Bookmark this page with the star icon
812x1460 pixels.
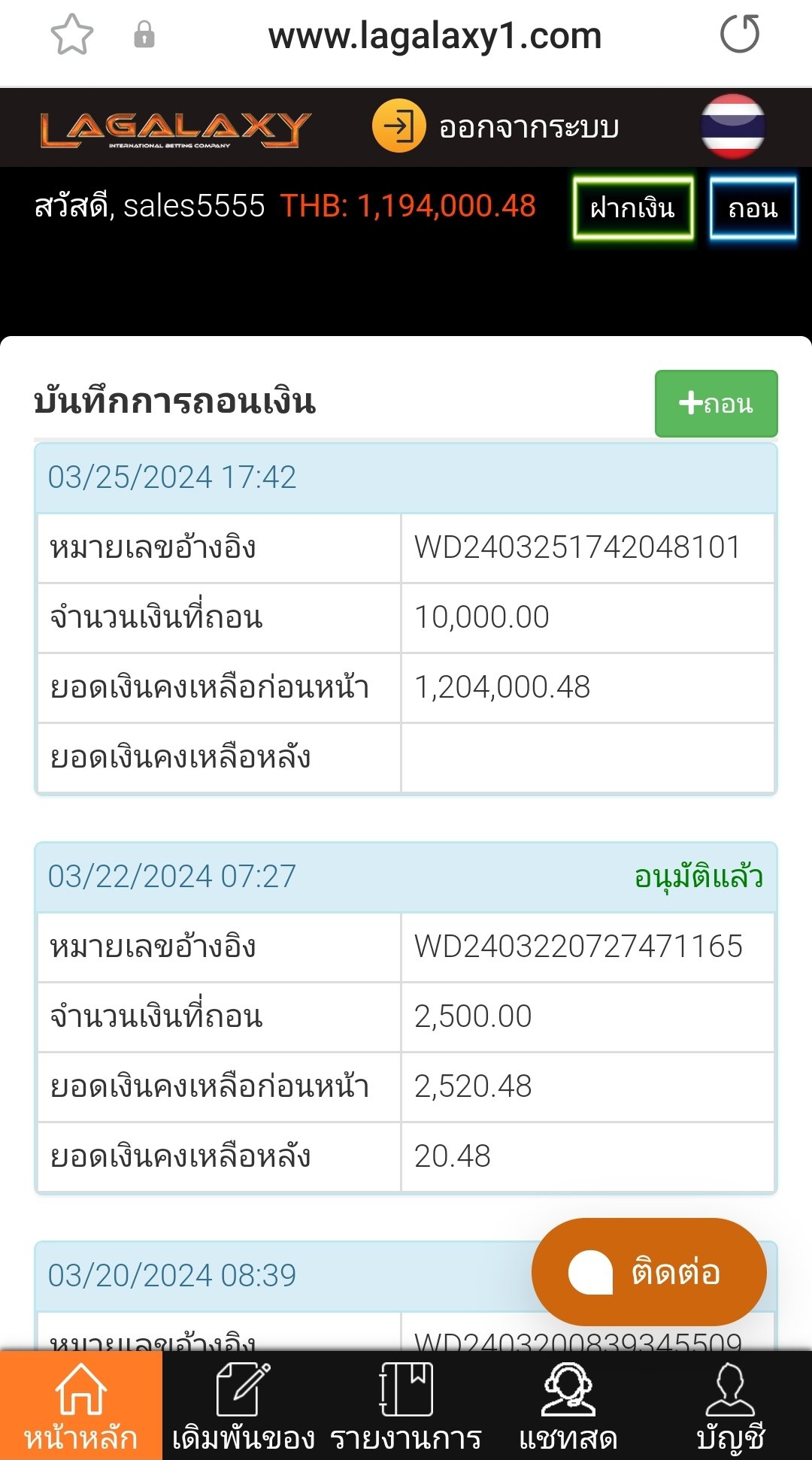pos(71,35)
